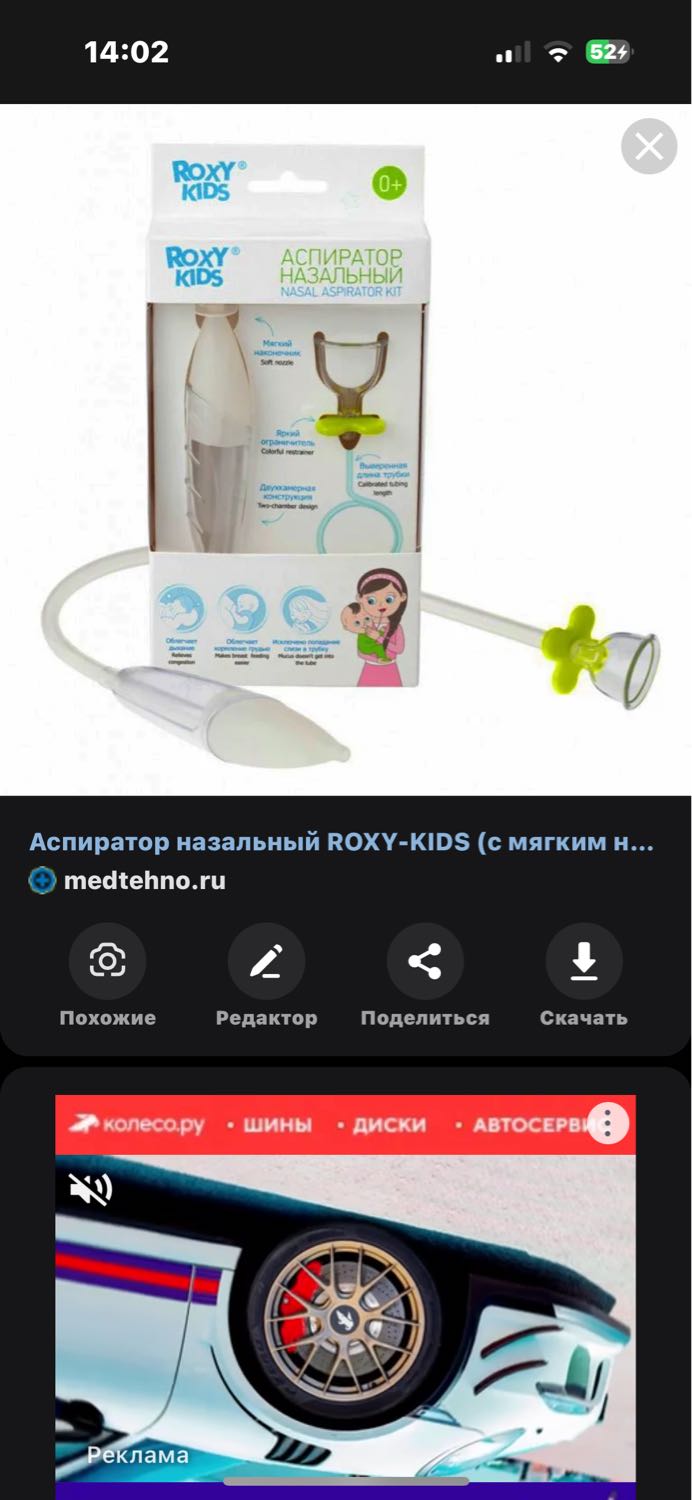Open the Аспиратор назальный ROXY-KIDS title link
The width and height of the screenshot is (692, 1500).
[x=341, y=842]
